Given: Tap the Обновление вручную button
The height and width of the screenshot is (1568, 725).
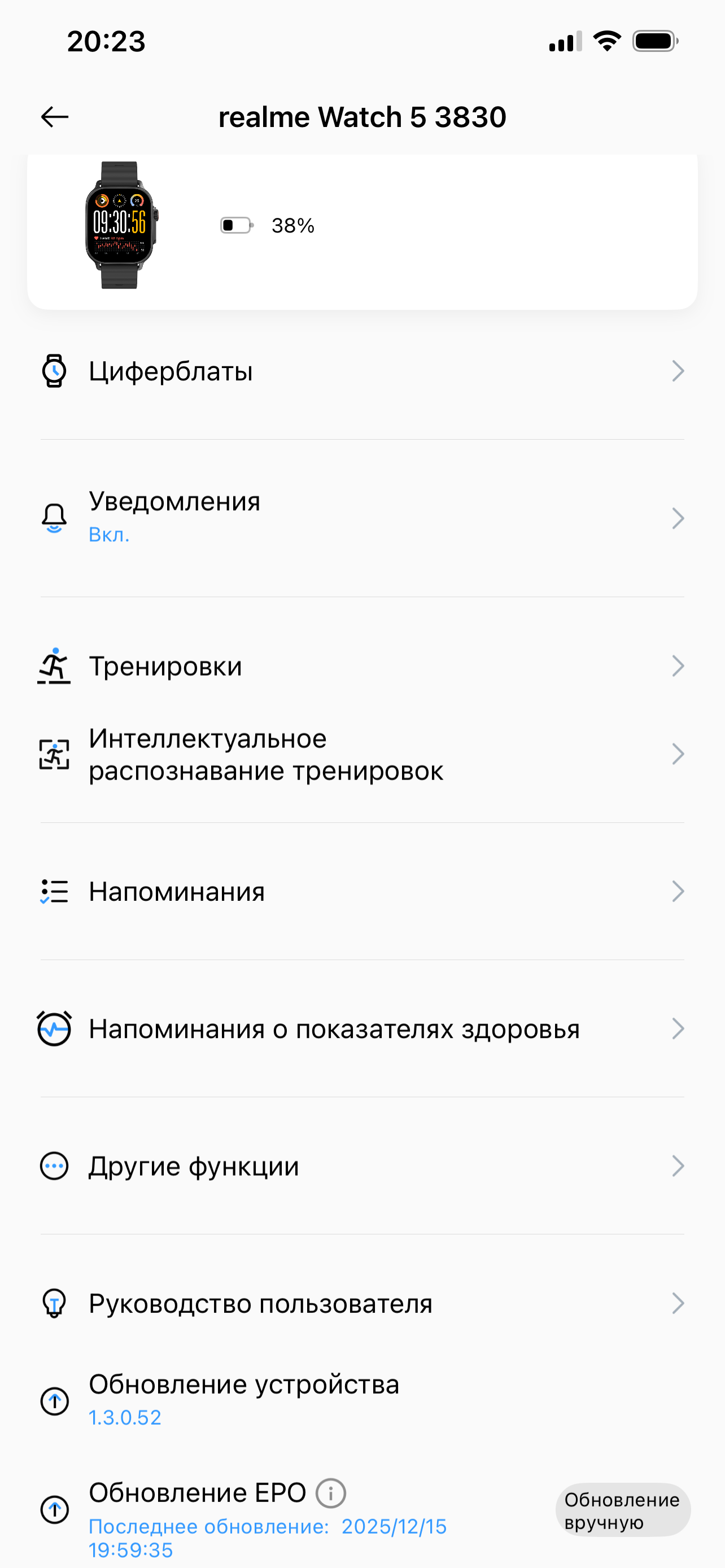Looking at the screenshot, I should 622,1510.
